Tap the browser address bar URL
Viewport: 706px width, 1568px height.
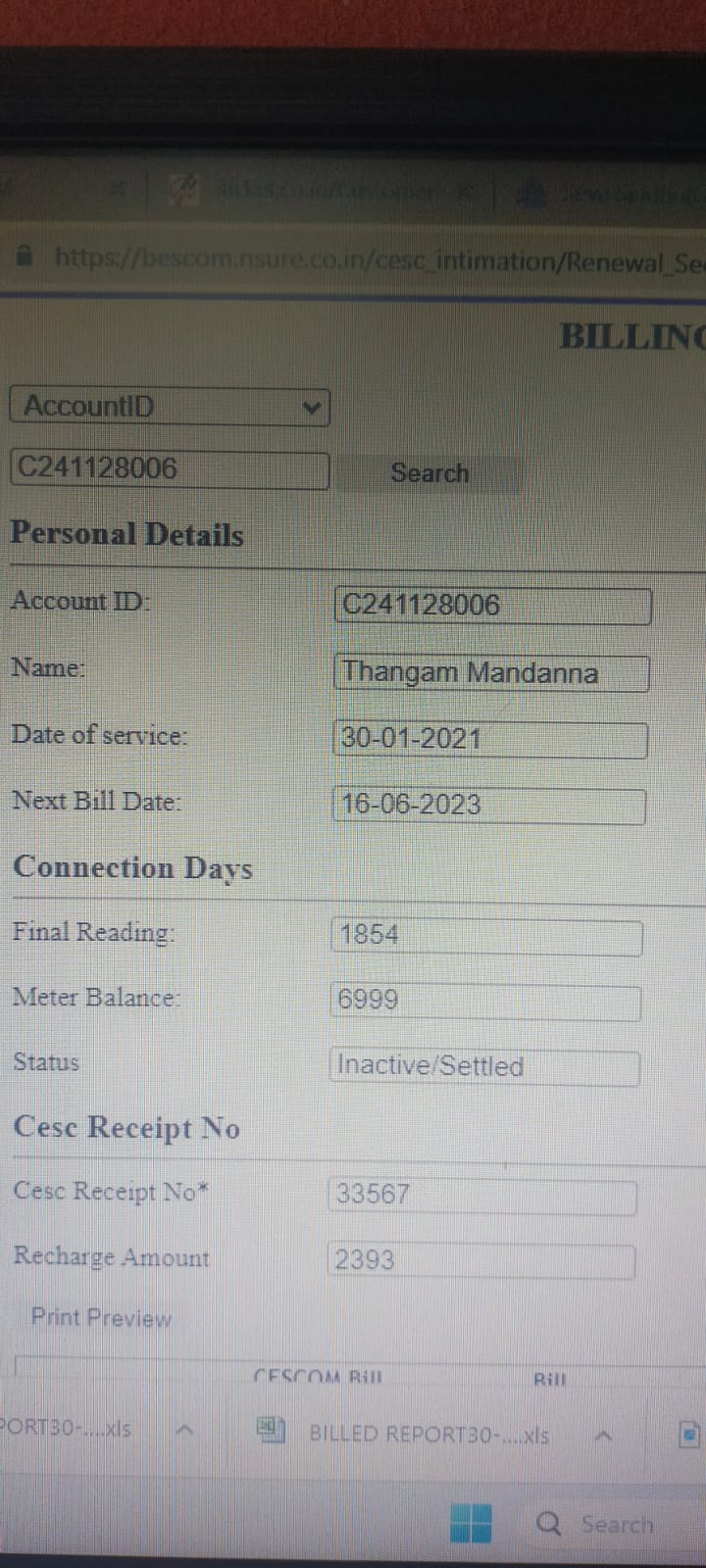pos(378,261)
